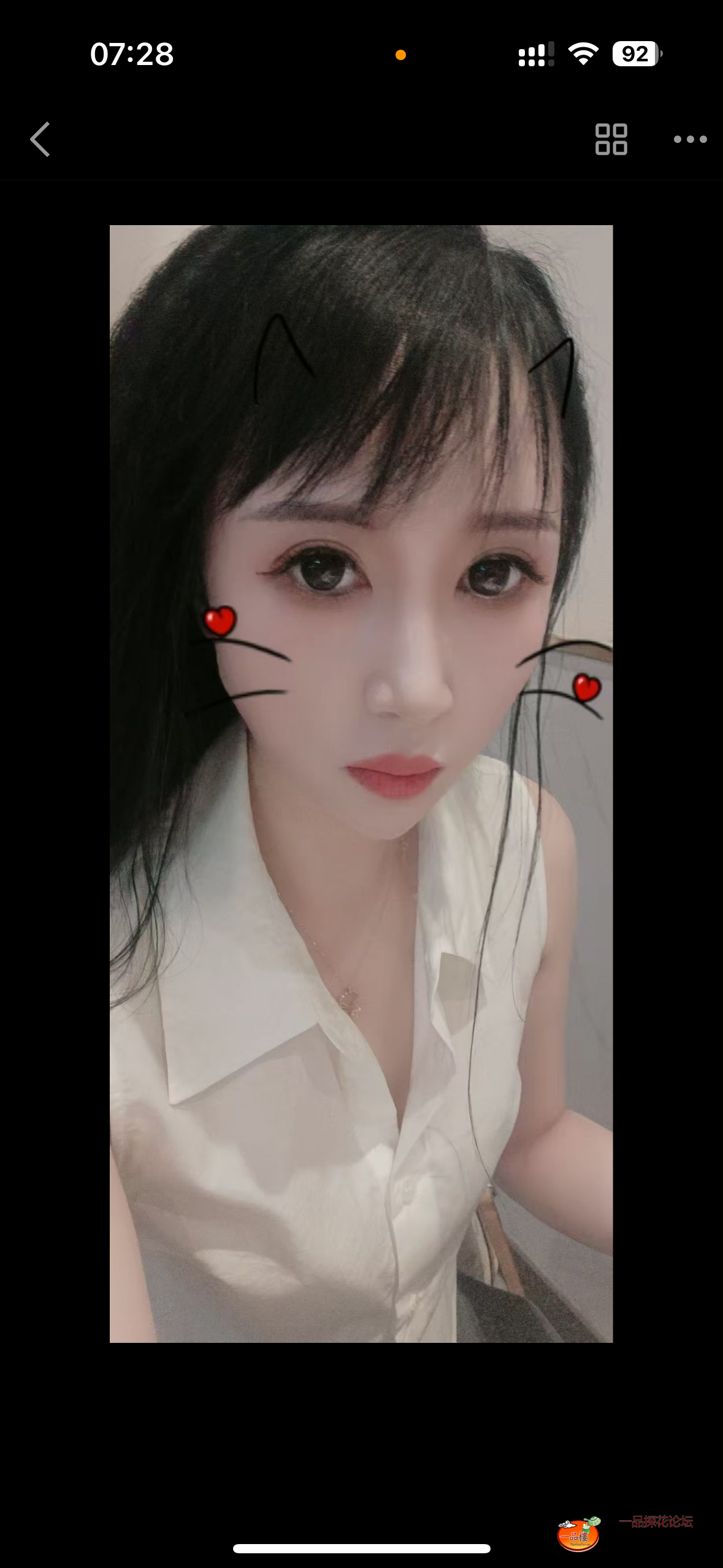Open the three-dot overflow menu
Screen dimensions: 723x1568
point(690,139)
